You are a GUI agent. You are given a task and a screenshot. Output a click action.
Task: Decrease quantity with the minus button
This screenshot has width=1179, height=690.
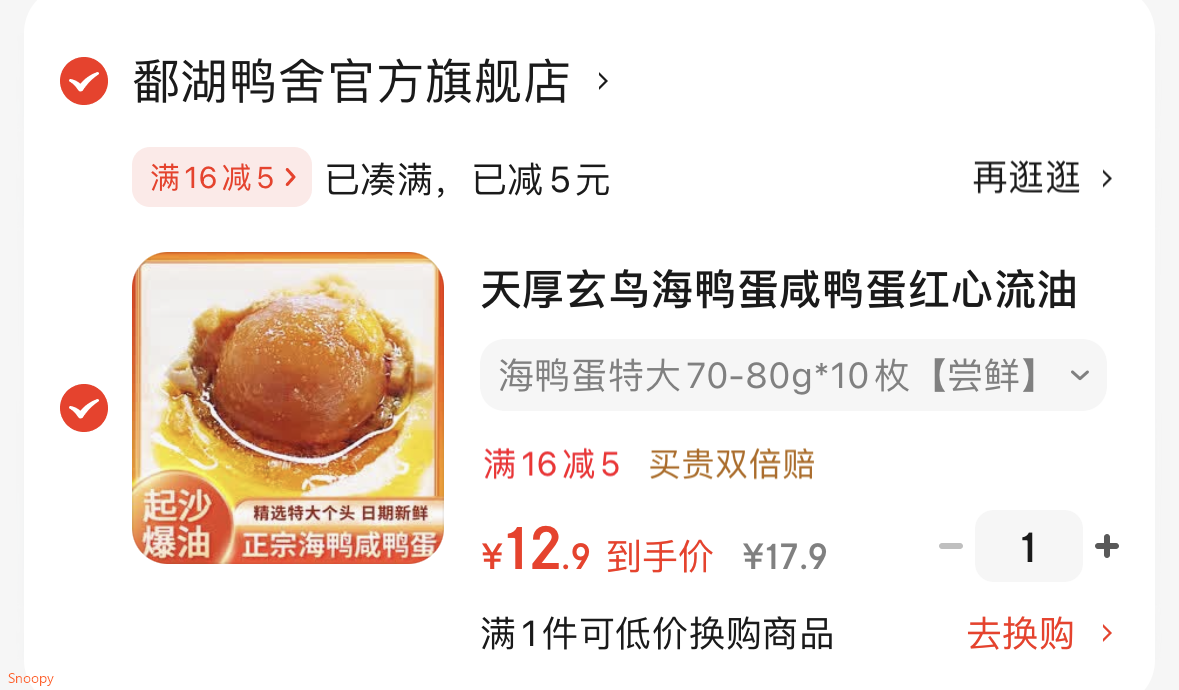tap(950, 546)
